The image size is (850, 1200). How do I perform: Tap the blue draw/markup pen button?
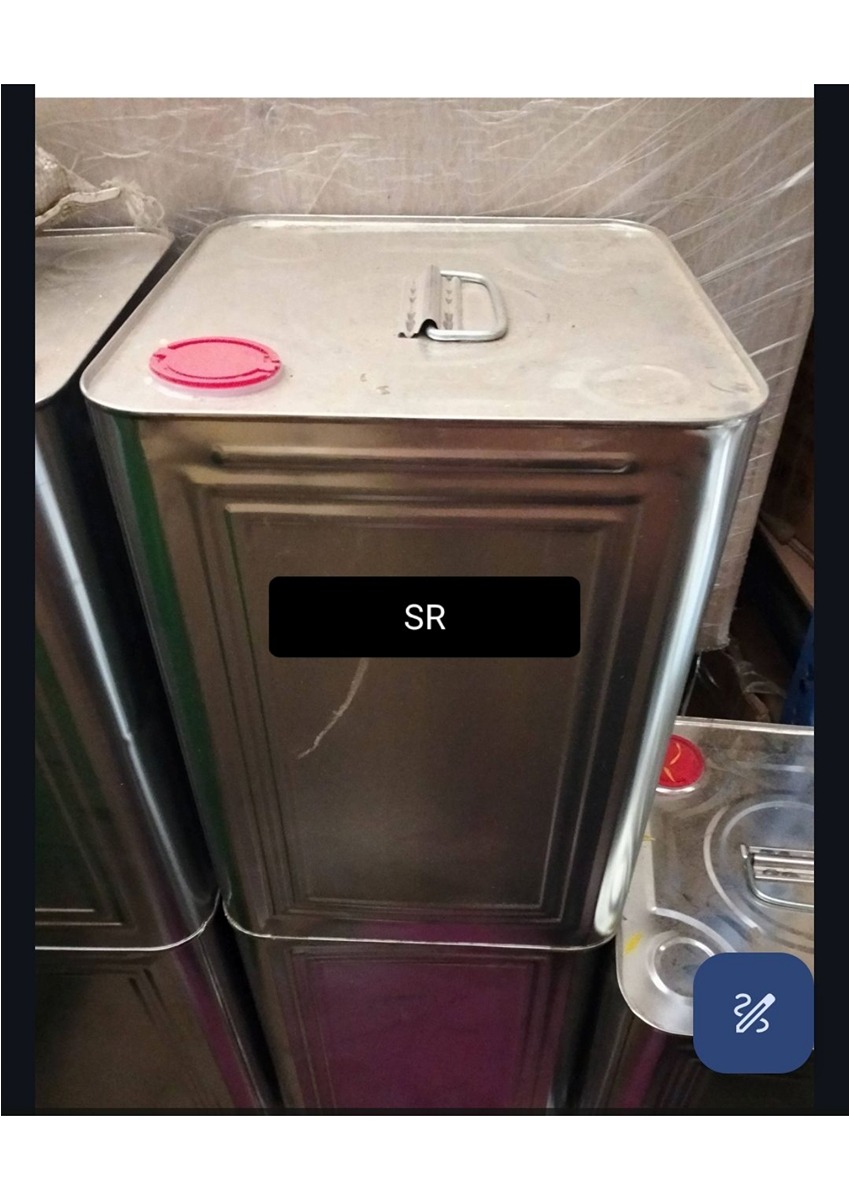pyautogui.click(x=752, y=1012)
